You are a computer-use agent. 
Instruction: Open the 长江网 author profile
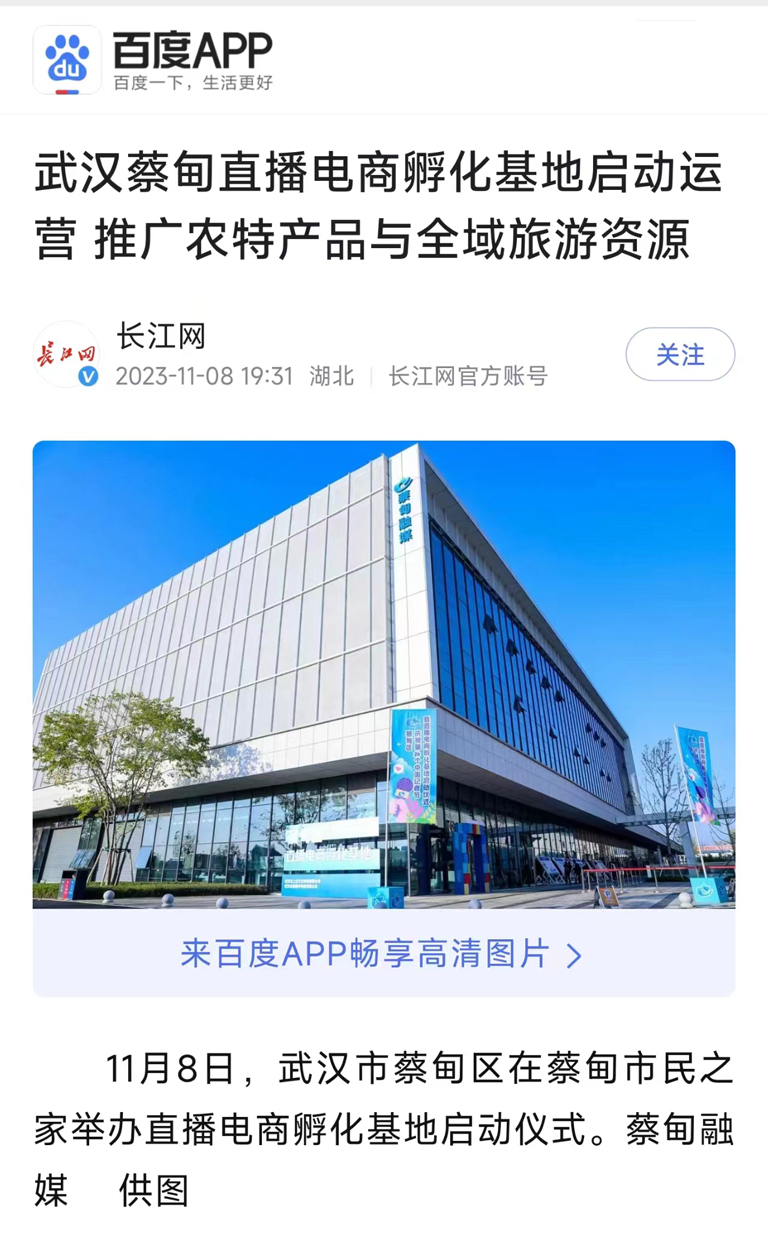[161, 337]
